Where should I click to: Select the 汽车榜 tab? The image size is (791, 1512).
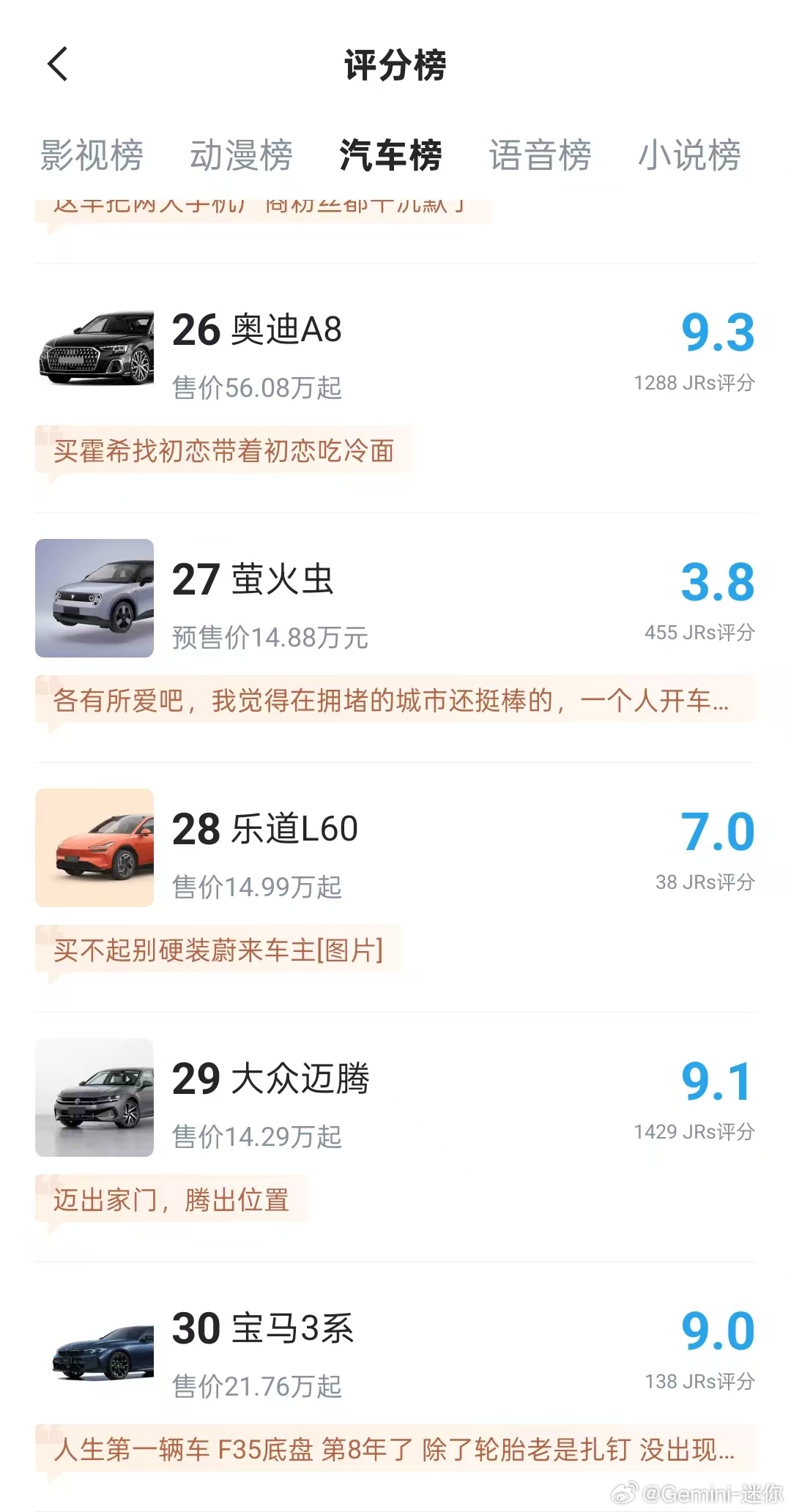coord(390,155)
